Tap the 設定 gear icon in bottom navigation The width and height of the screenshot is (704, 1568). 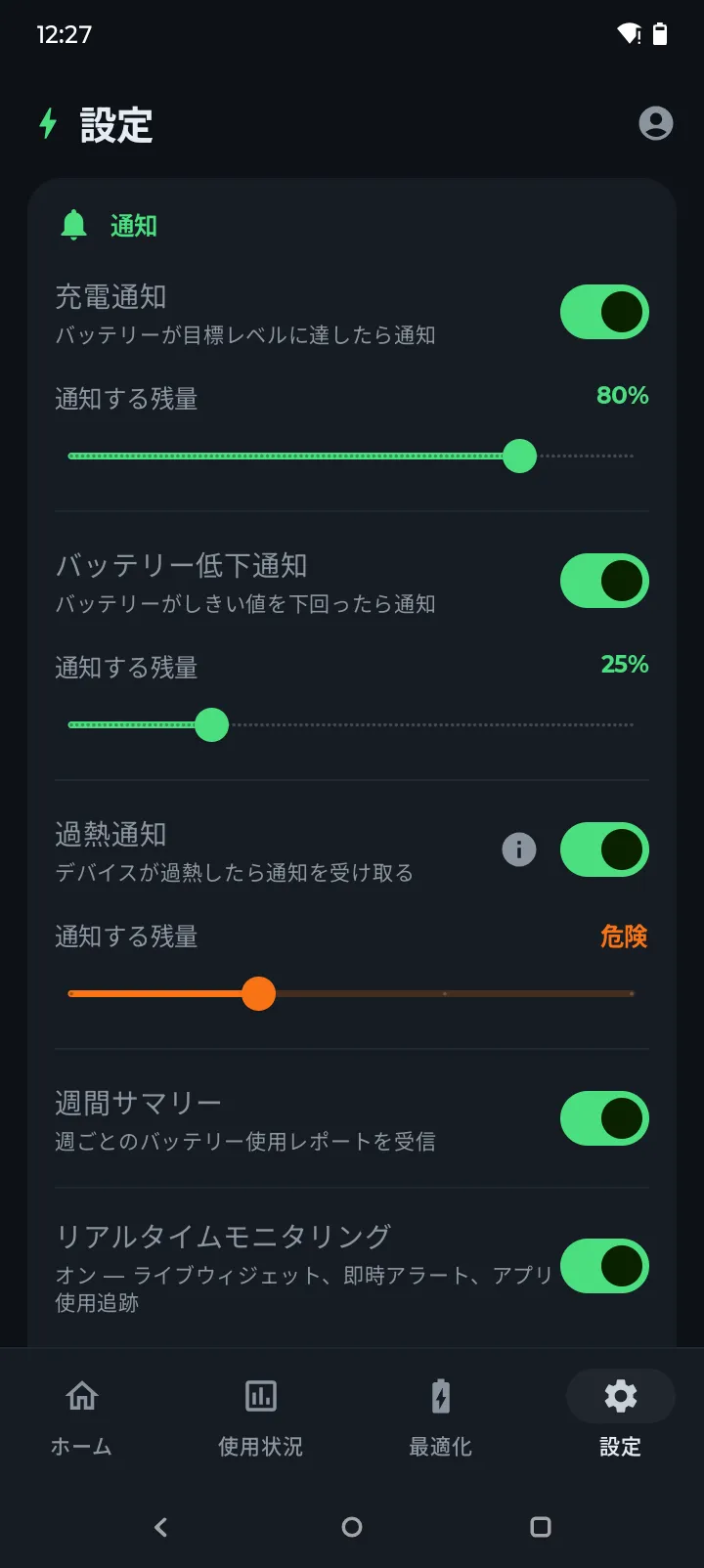point(620,1396)
